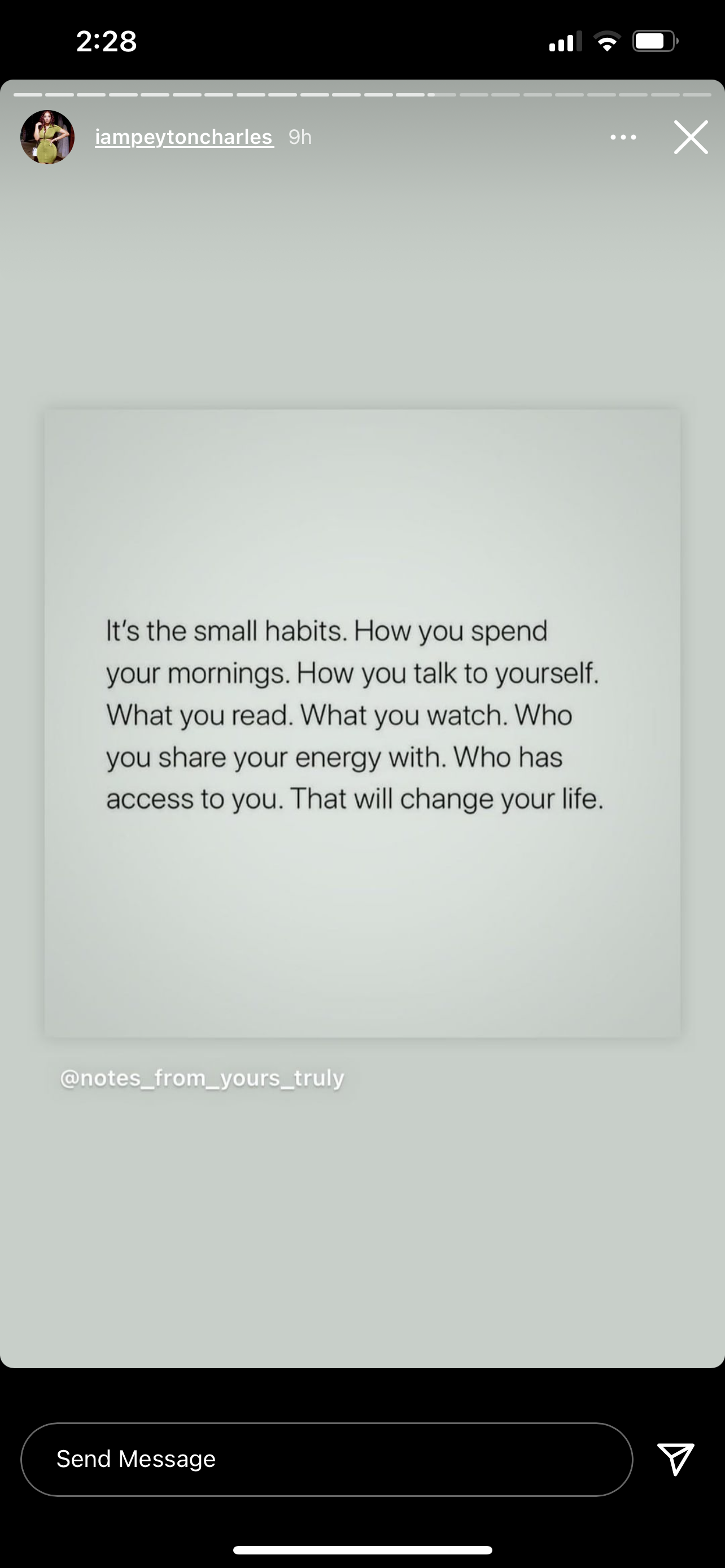The image size is (725, 1568).
Task: Open the three-dot story options menu
Action: pos(623,138)
